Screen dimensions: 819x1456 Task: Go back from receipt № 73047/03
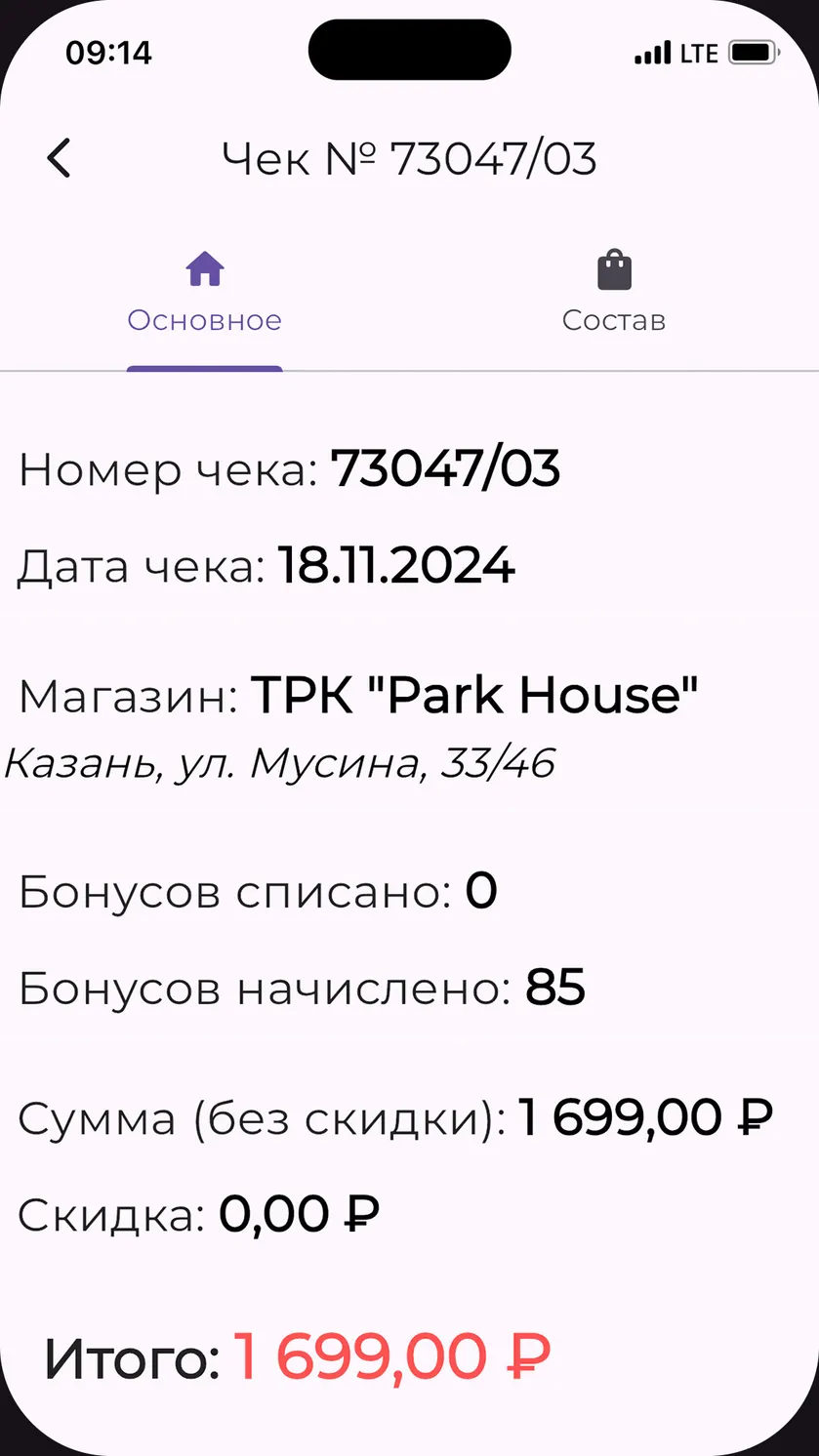(60, 158)
